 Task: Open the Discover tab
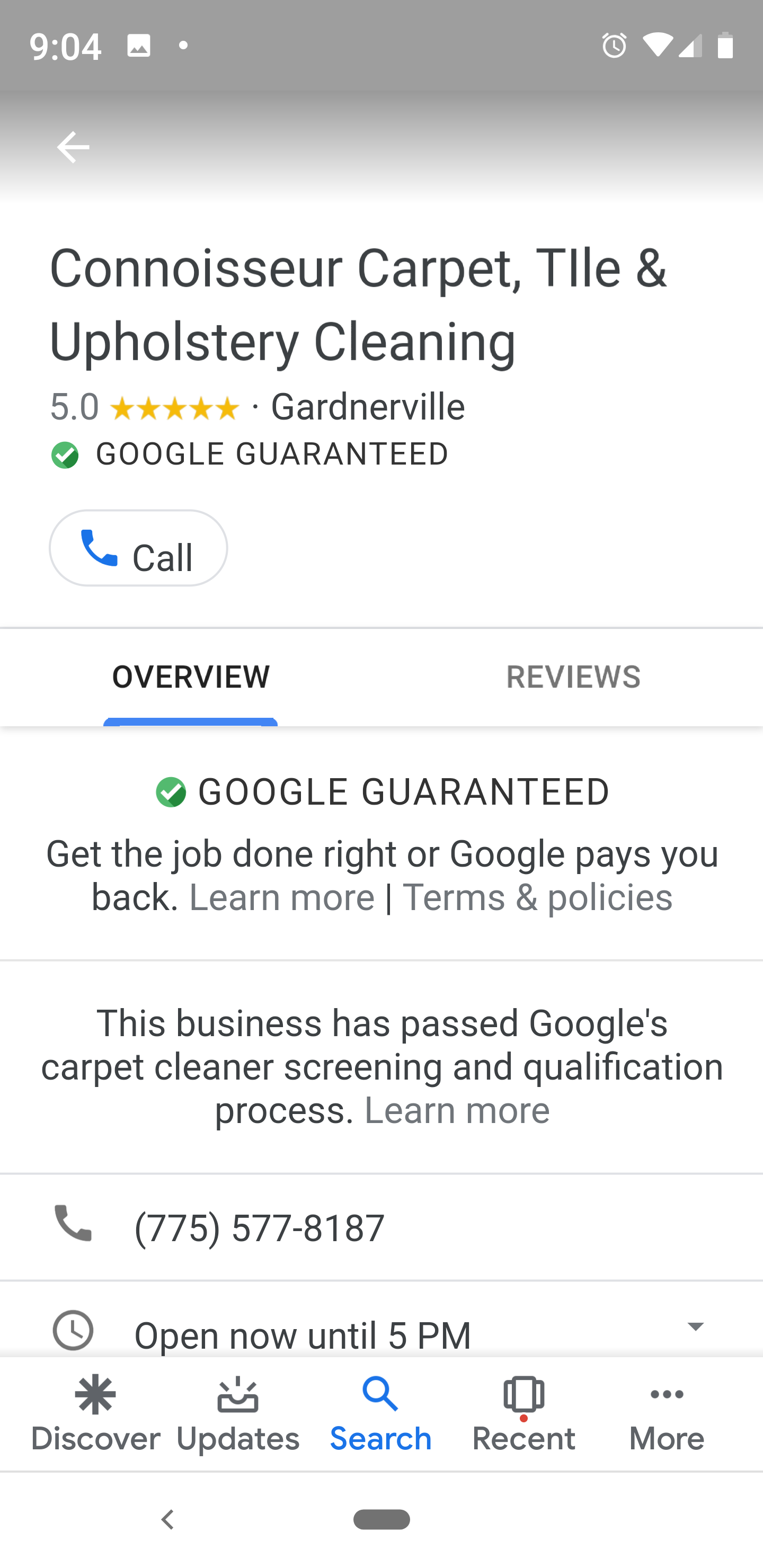(95, 1413)
